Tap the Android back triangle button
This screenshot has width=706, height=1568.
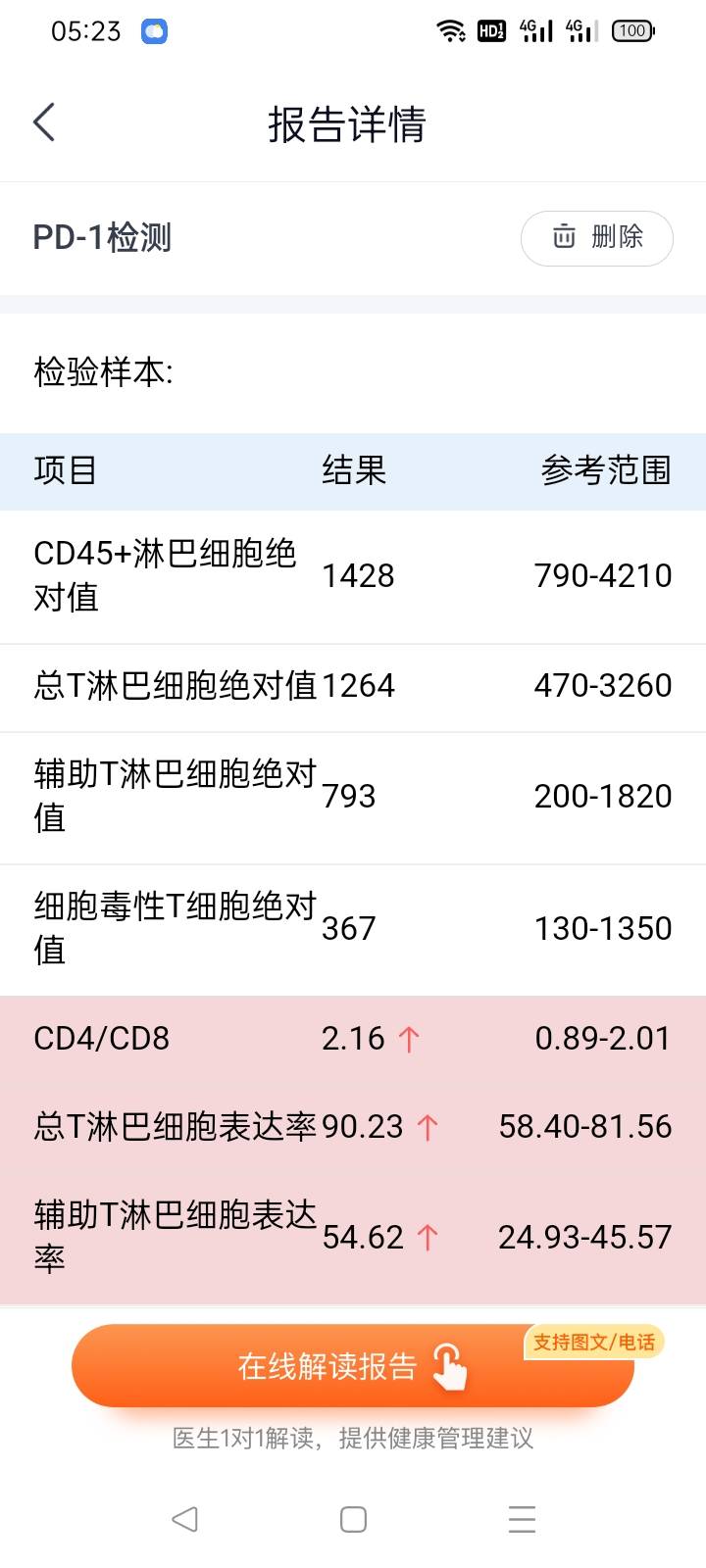(183, 1519)
